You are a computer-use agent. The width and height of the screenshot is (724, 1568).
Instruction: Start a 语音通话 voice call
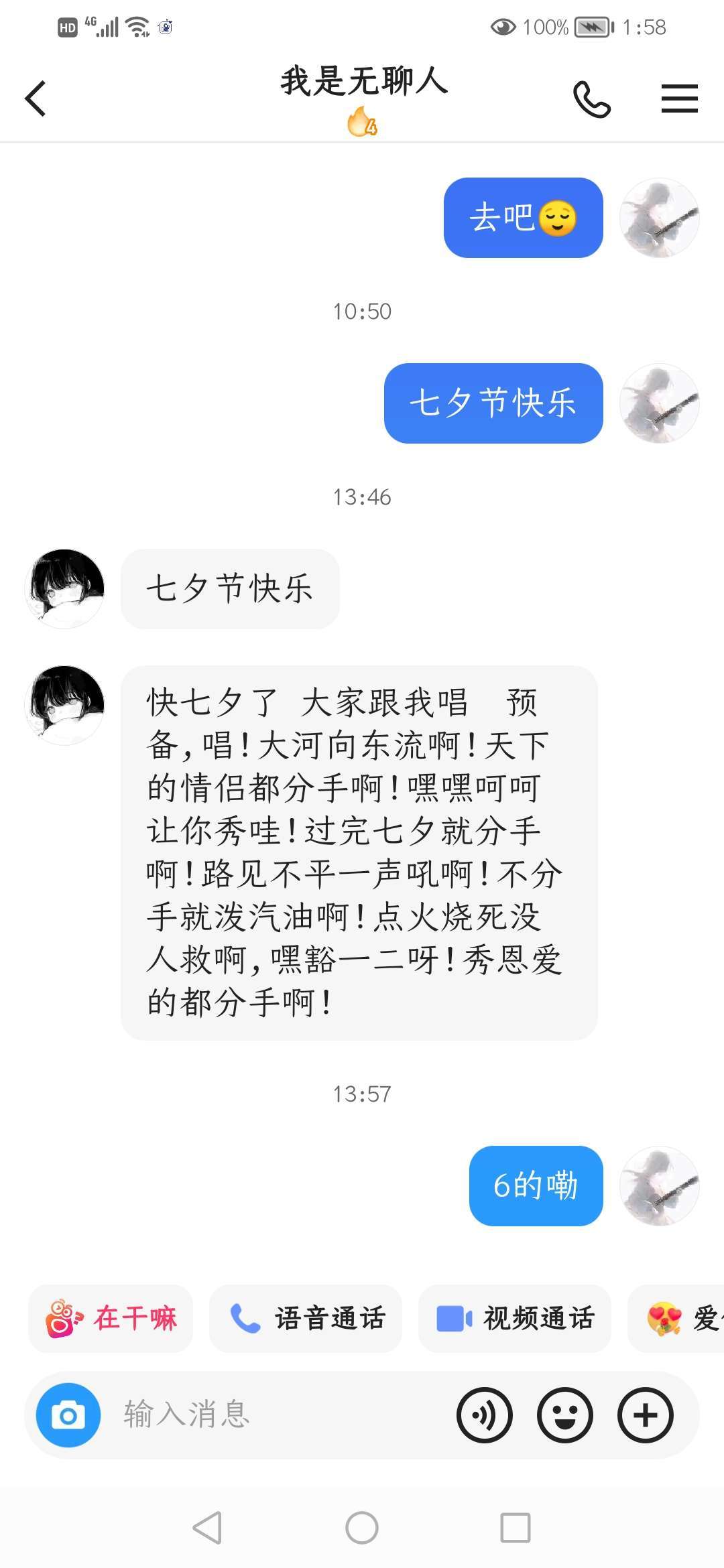pos(306,1318)
